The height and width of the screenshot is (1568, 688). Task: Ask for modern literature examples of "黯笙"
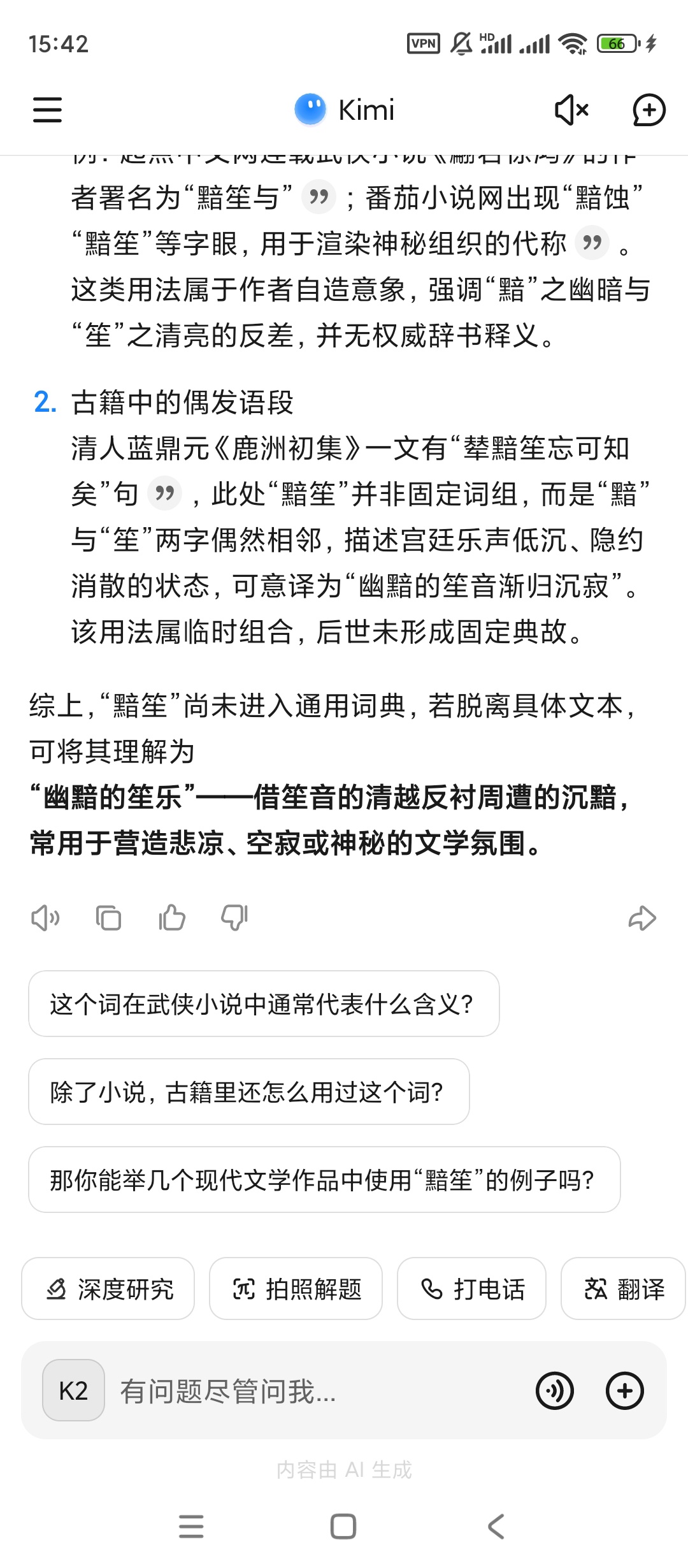point(324,1180)
